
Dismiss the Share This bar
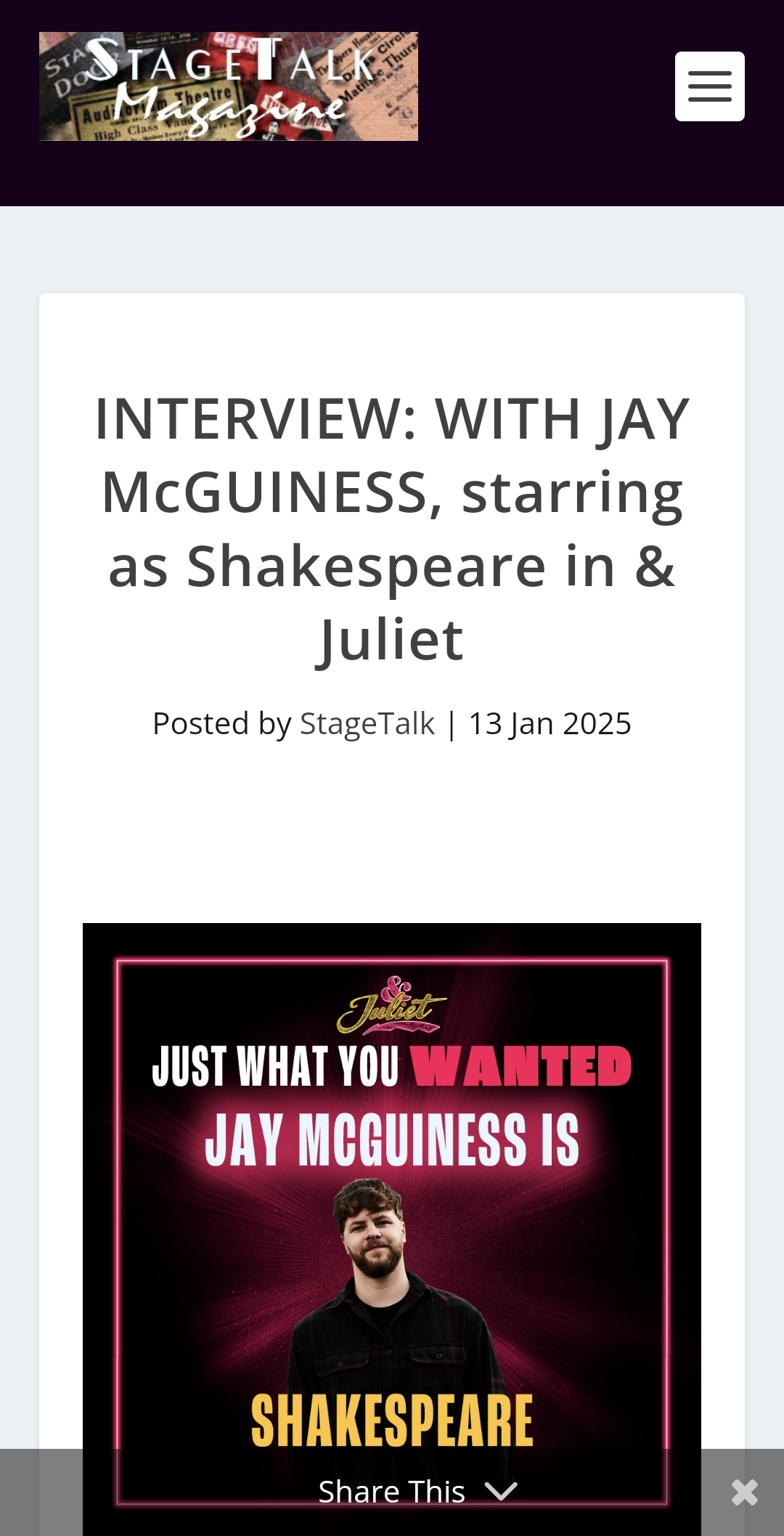pos(744,1492)
